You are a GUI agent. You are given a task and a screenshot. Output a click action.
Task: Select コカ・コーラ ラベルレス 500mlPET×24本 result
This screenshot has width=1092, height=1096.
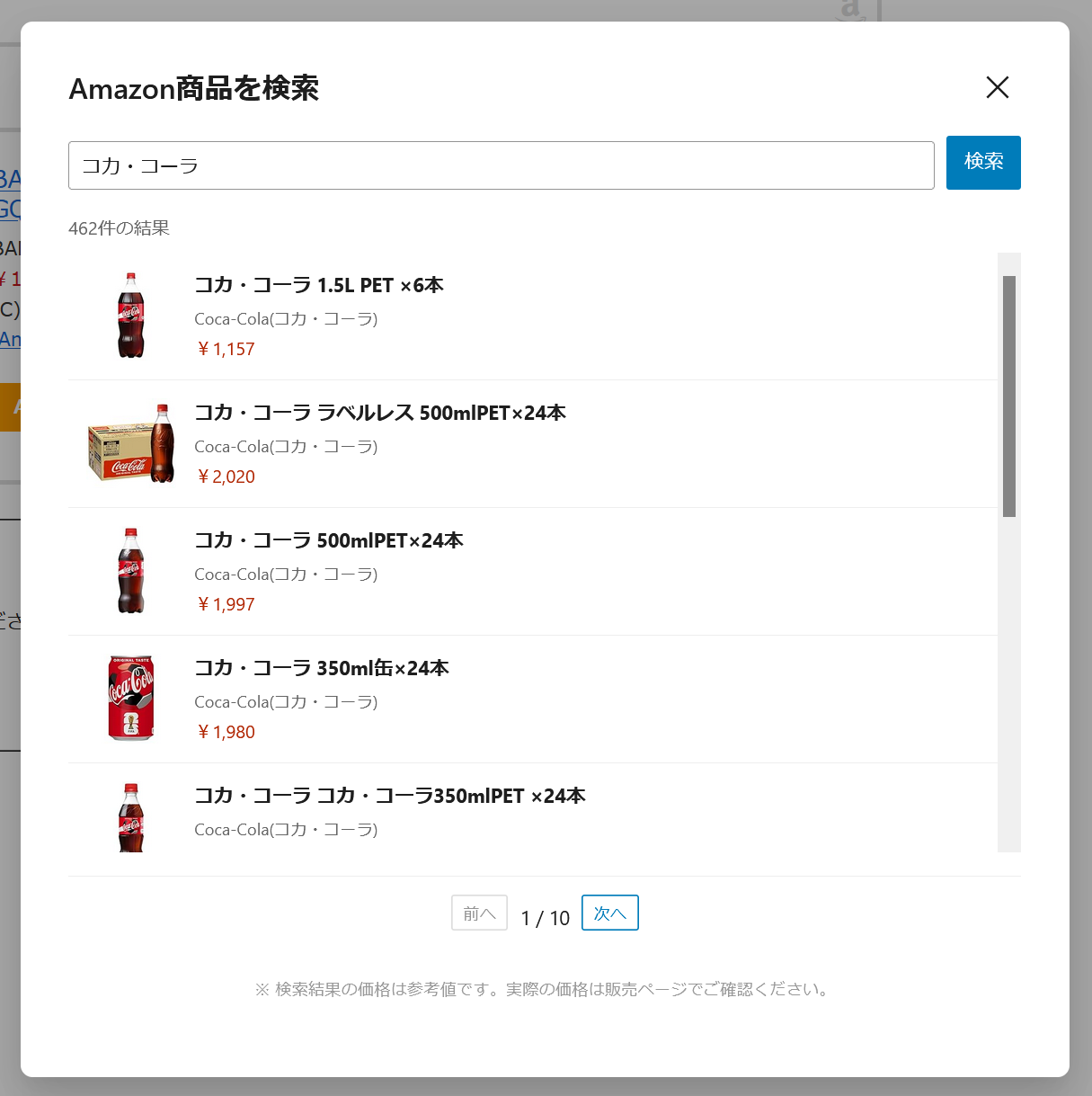tap(379, 414)
